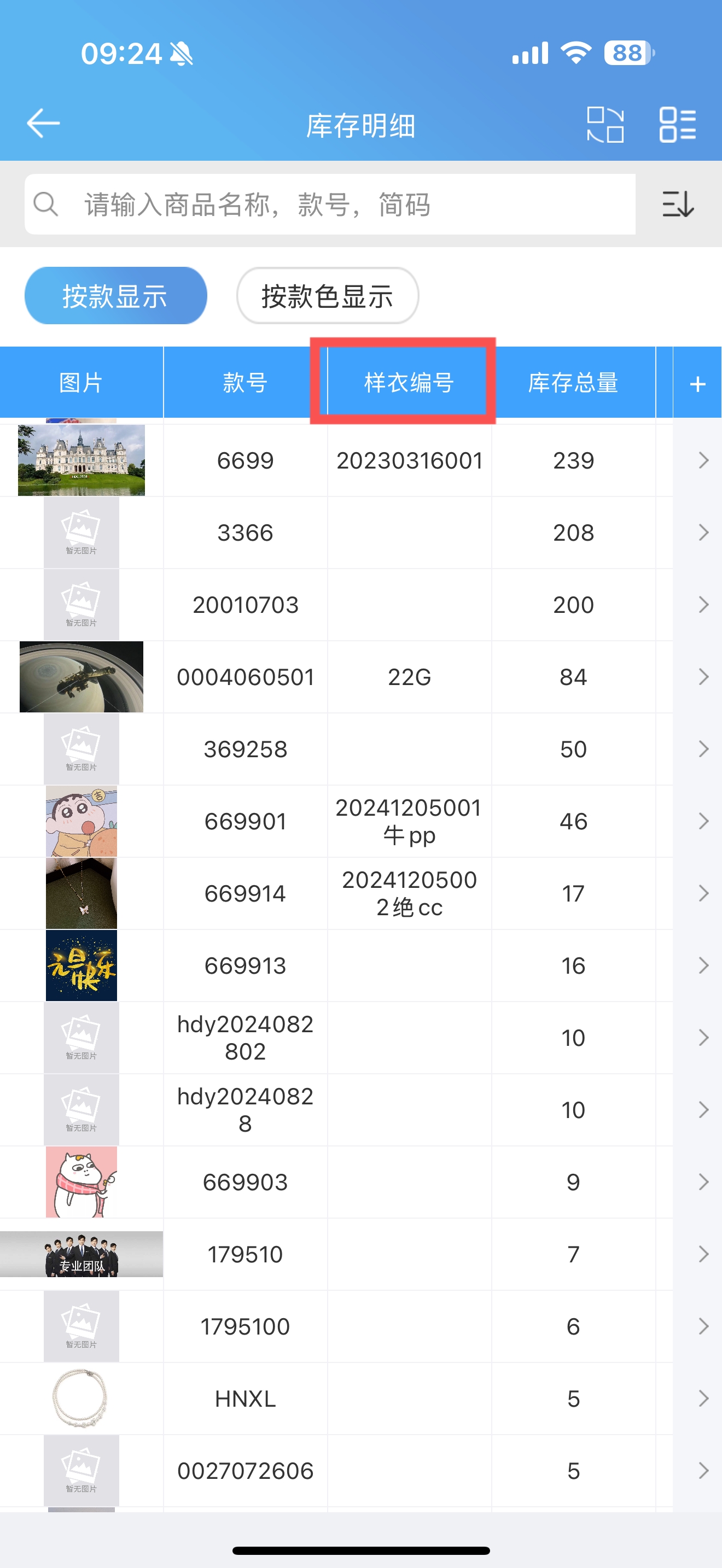722x1568 pixels.
Task: Go back using the top-left arrow
Action: [43, 124]
